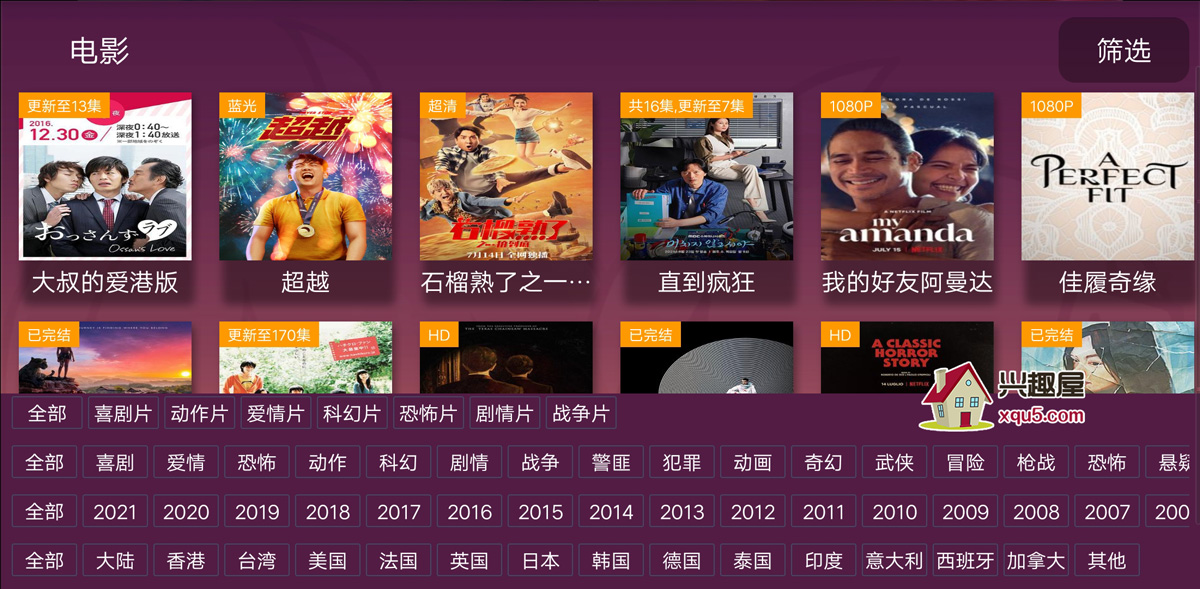Choose the 意大利 region filter

point(895,560)
